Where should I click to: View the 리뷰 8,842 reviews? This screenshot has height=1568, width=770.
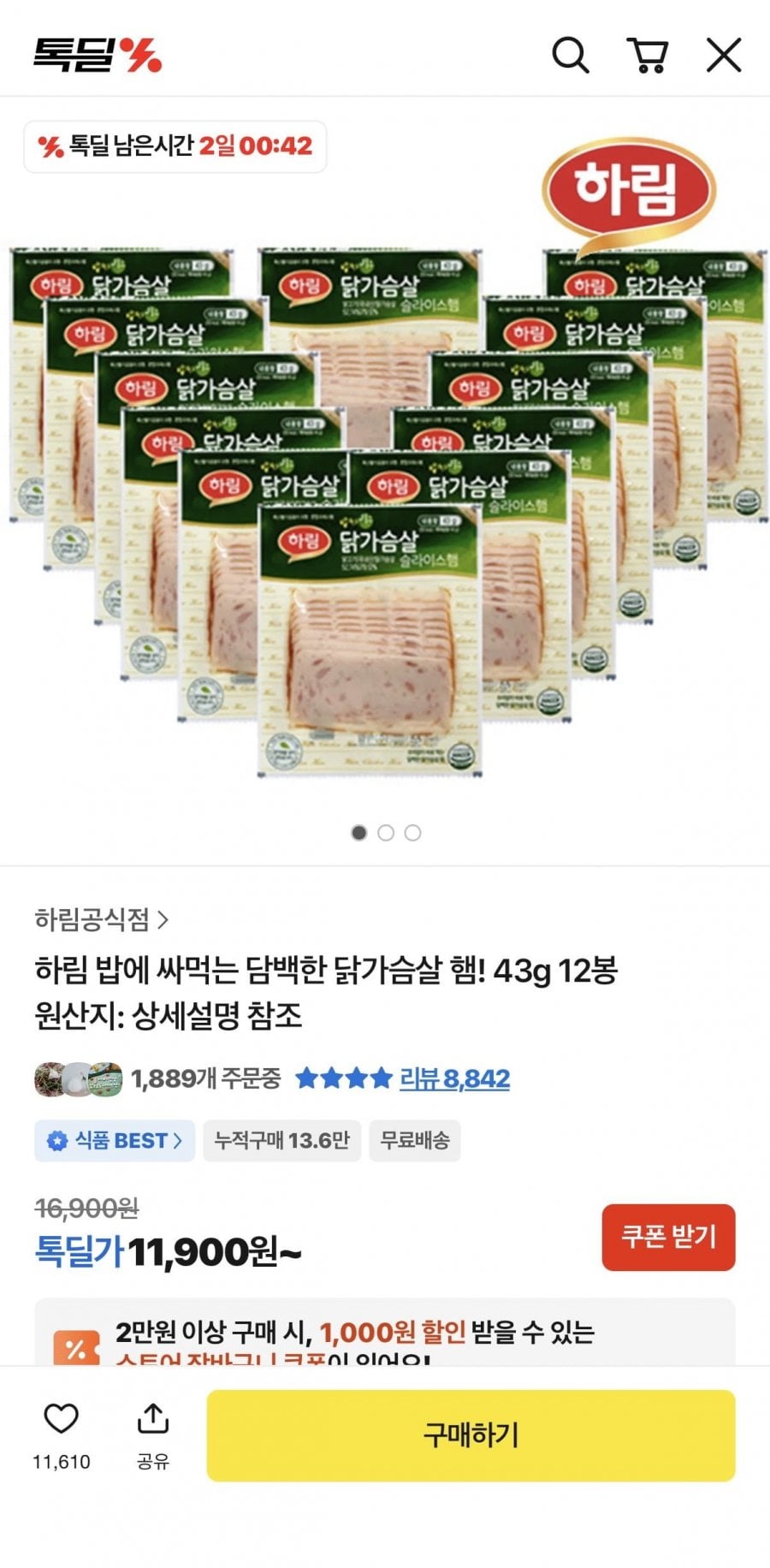454,1078
